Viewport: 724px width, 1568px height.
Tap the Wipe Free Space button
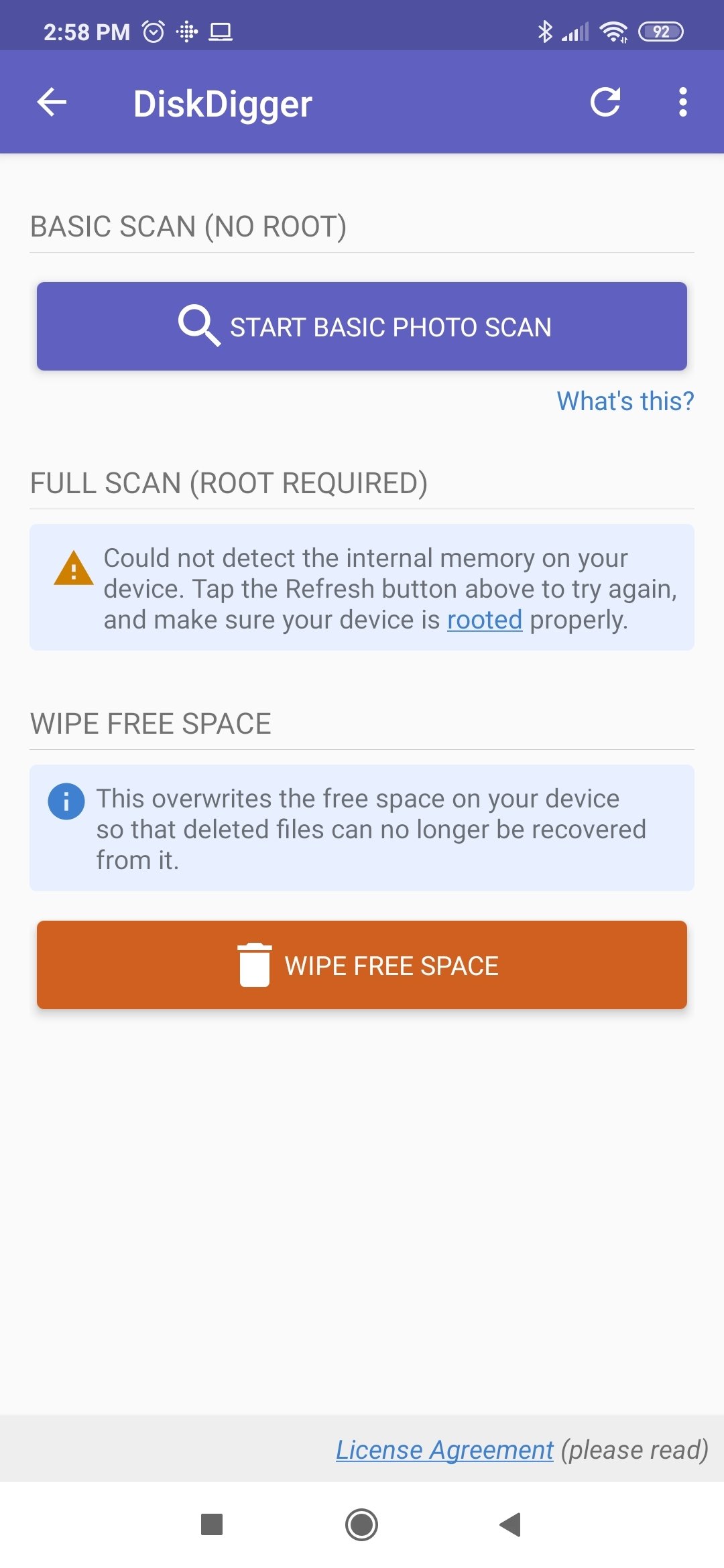(362, 965)
